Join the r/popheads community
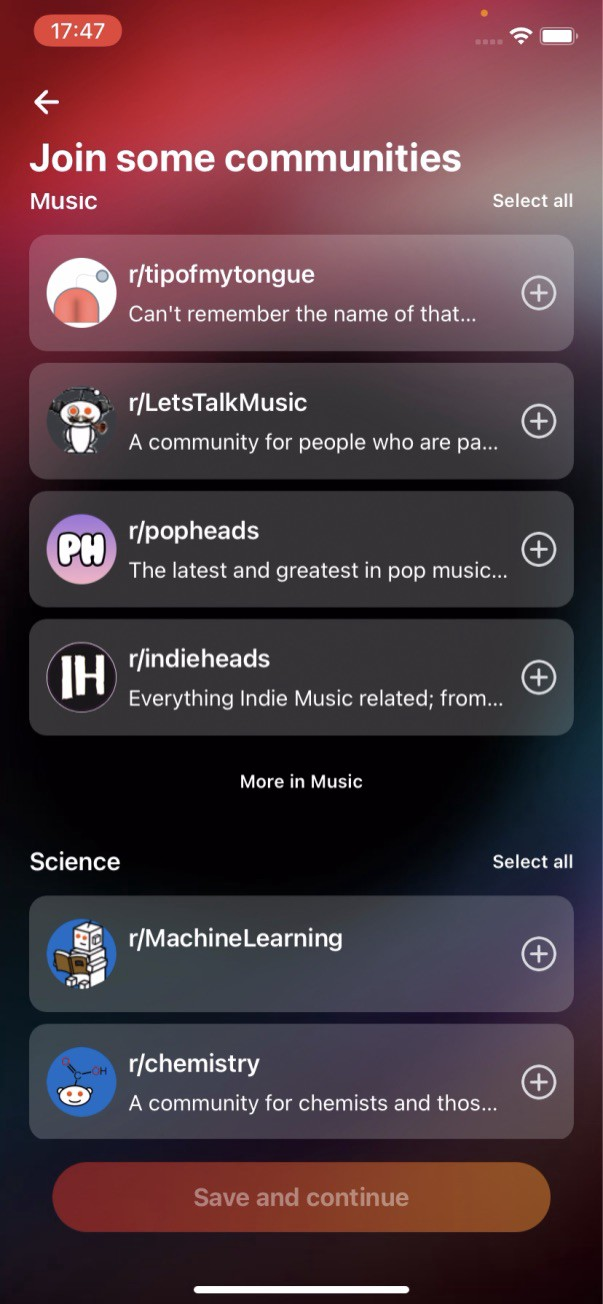603x1304 pixels. (539, 549)
